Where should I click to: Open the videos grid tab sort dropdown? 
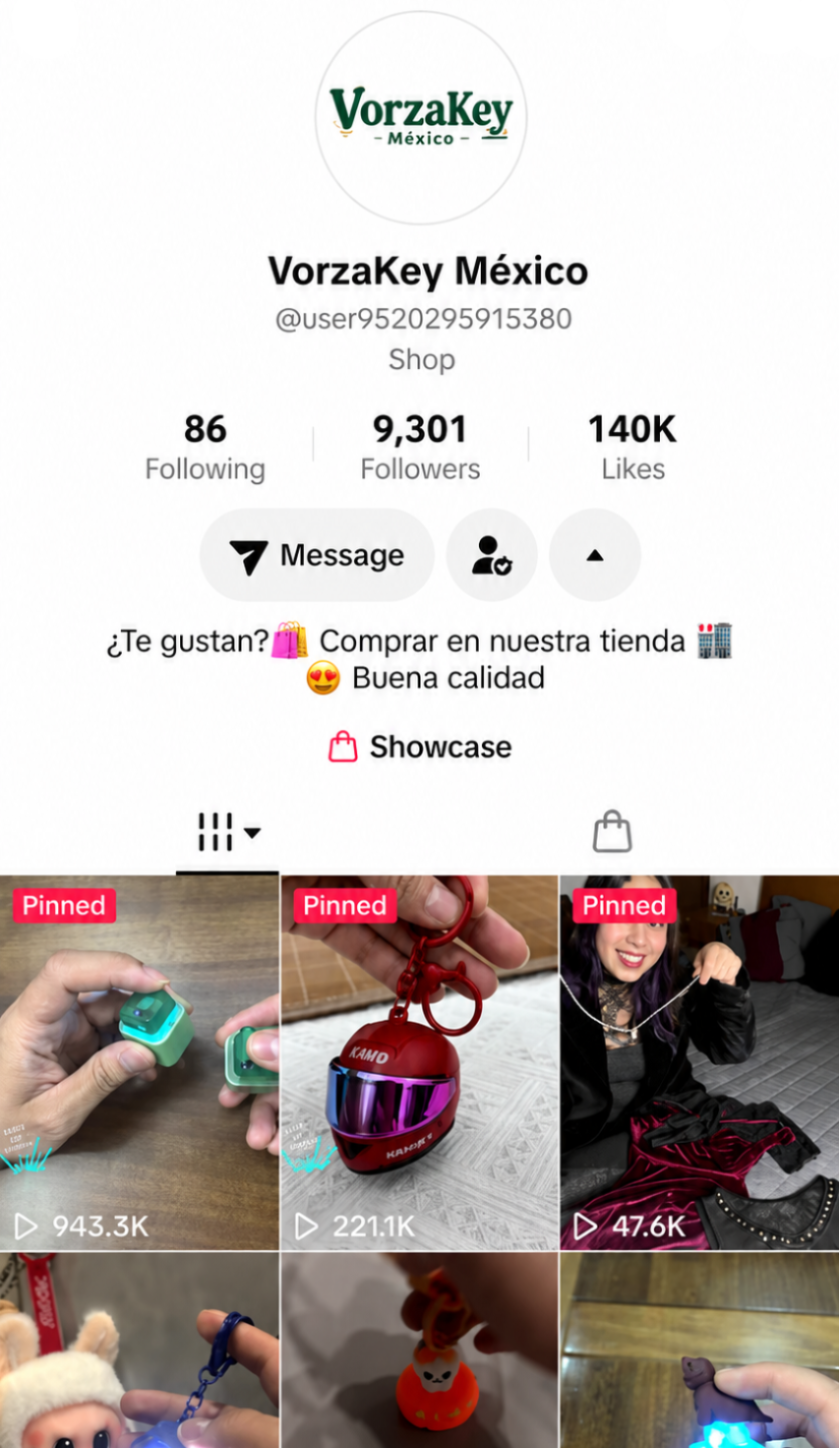coord(229,832)
